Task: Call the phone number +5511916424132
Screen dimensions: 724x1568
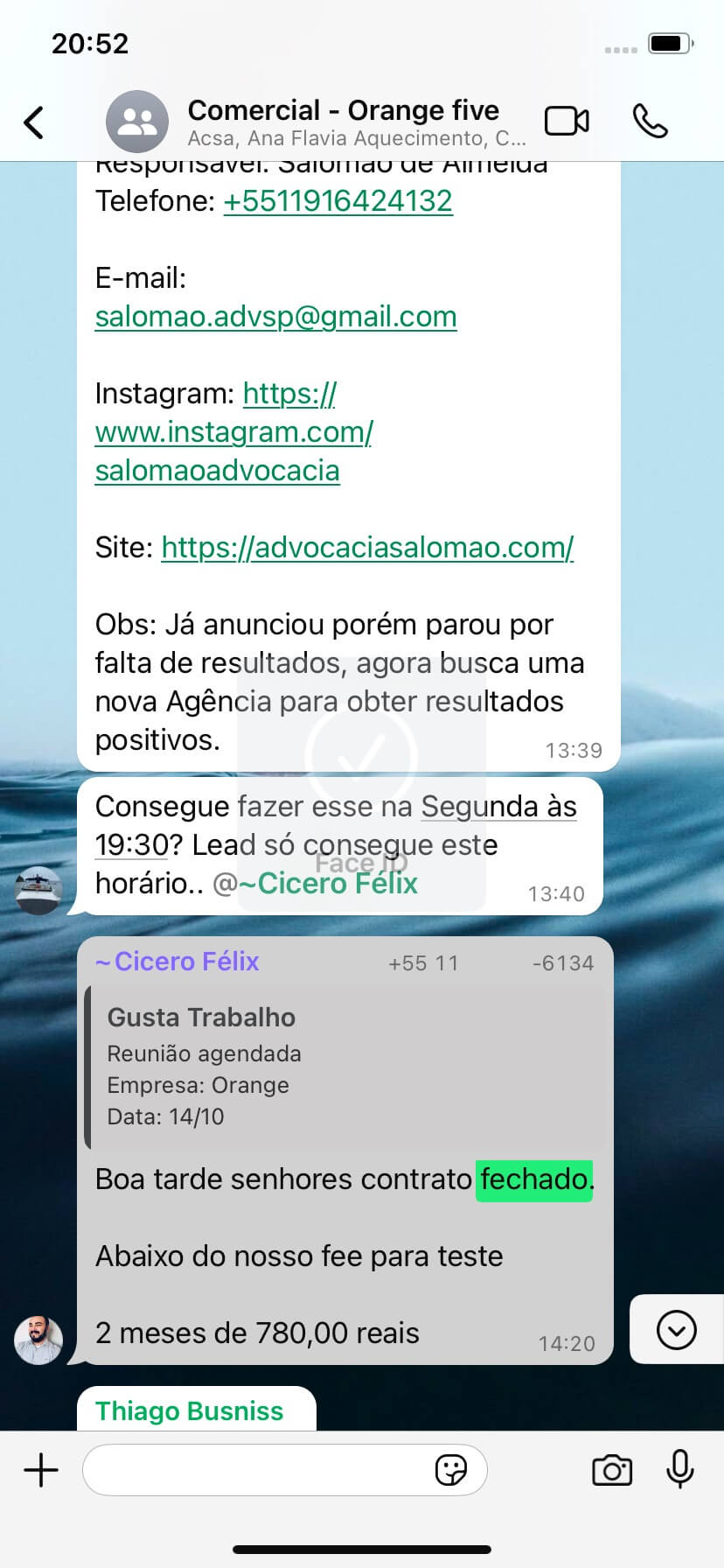Action: (338, 201)
